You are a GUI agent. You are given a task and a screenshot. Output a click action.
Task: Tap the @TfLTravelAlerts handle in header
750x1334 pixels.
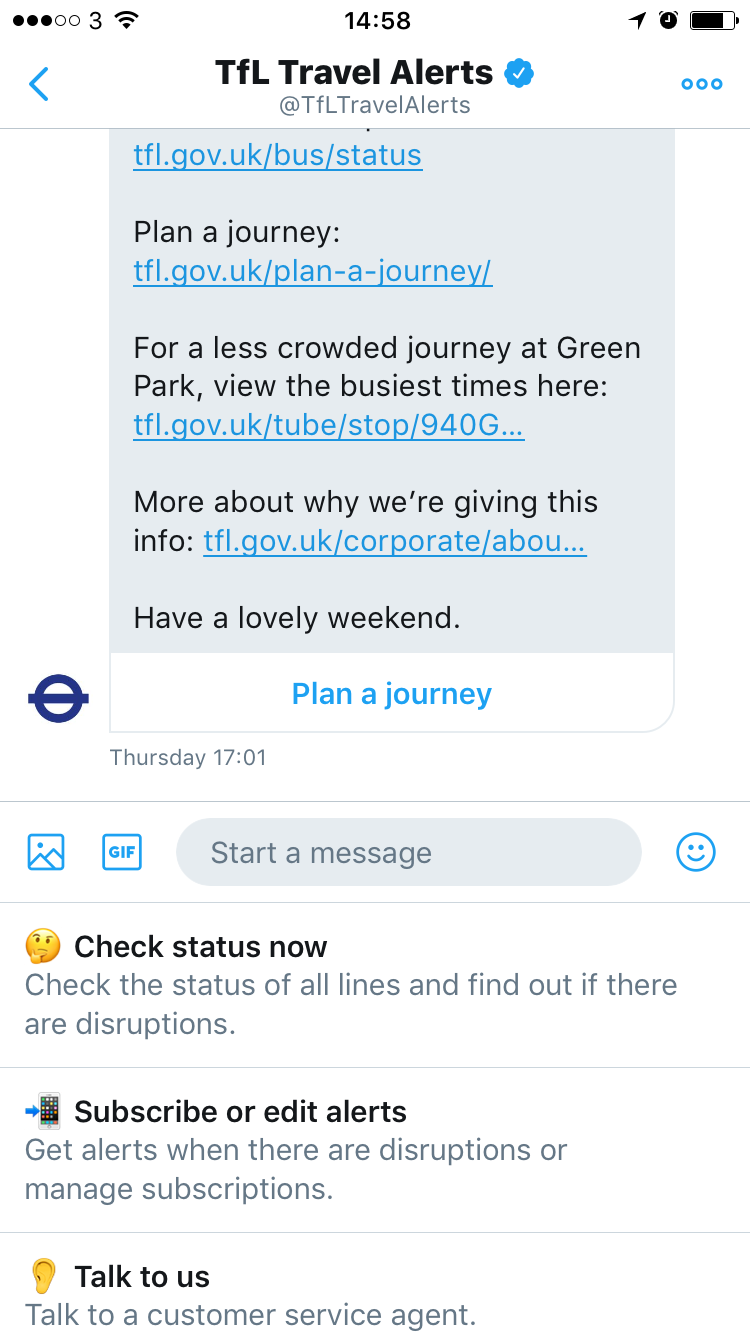coord(375,104)
